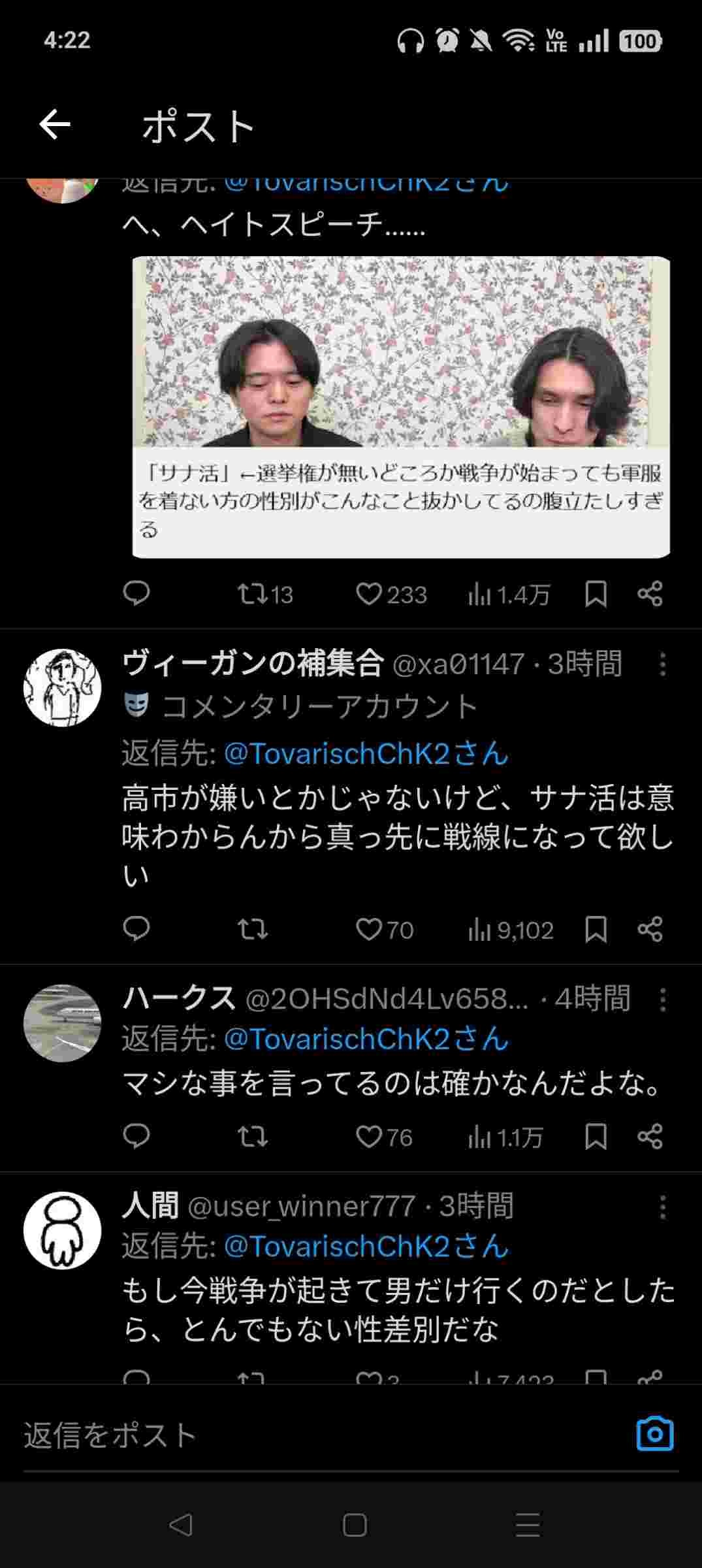Repost ハークス's reply

point(252,1137)
